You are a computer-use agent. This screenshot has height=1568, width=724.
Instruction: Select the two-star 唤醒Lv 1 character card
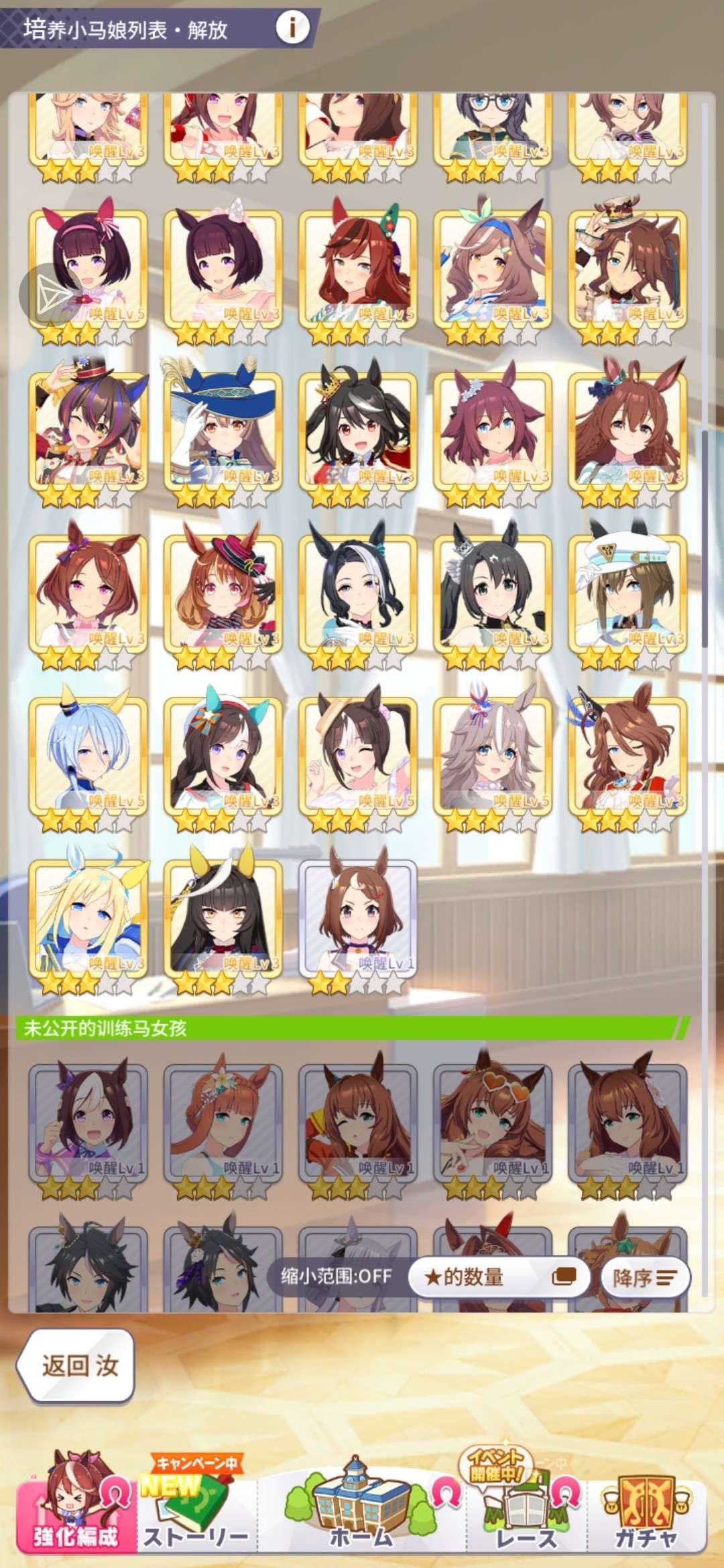358,919
